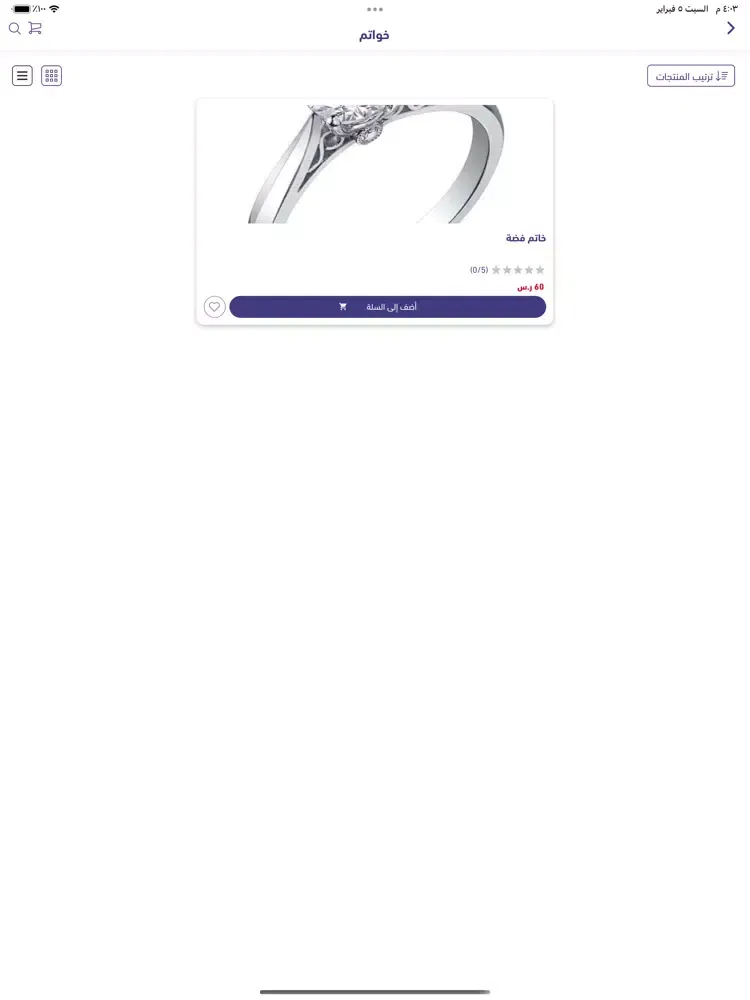Favorite the خاتم فضة ring
Viewport: 750px width, 1000px height.
tap(214, 307)
